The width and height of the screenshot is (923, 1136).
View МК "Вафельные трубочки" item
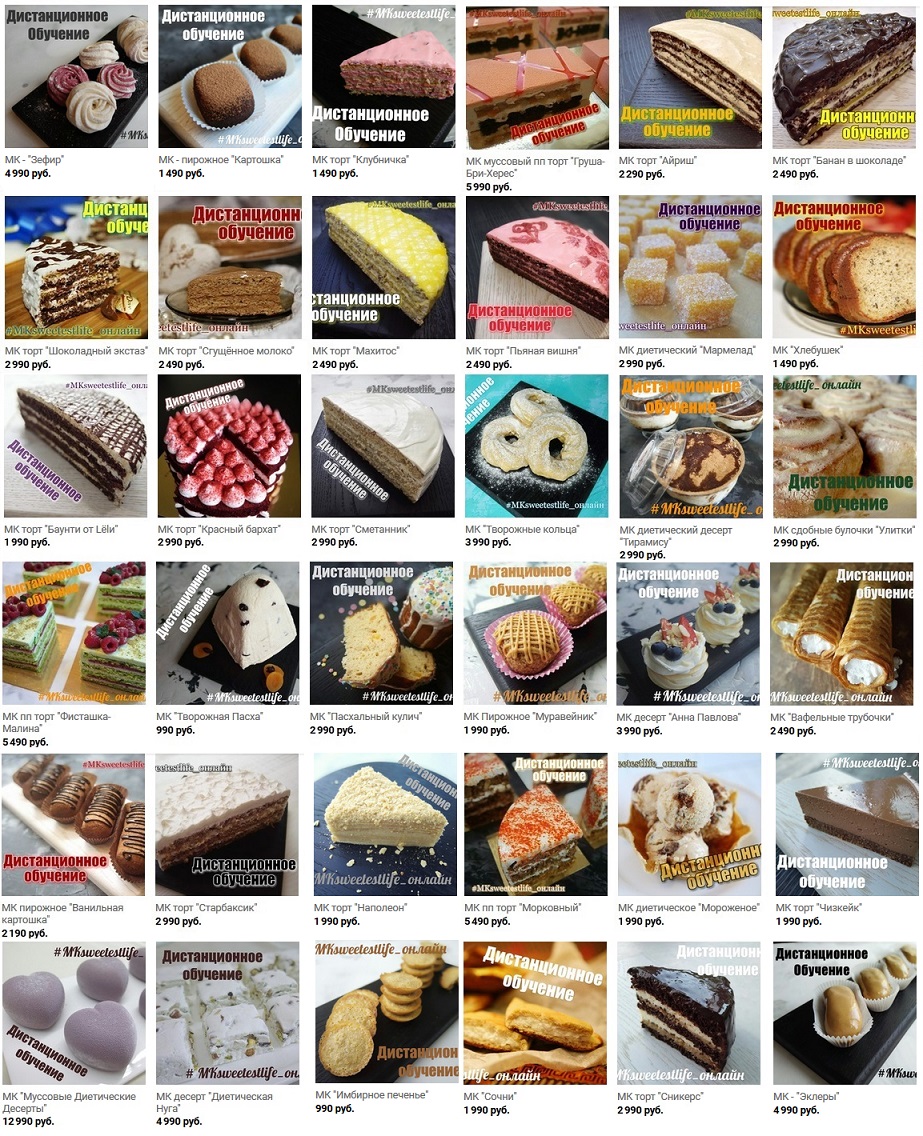click(842, 633)
